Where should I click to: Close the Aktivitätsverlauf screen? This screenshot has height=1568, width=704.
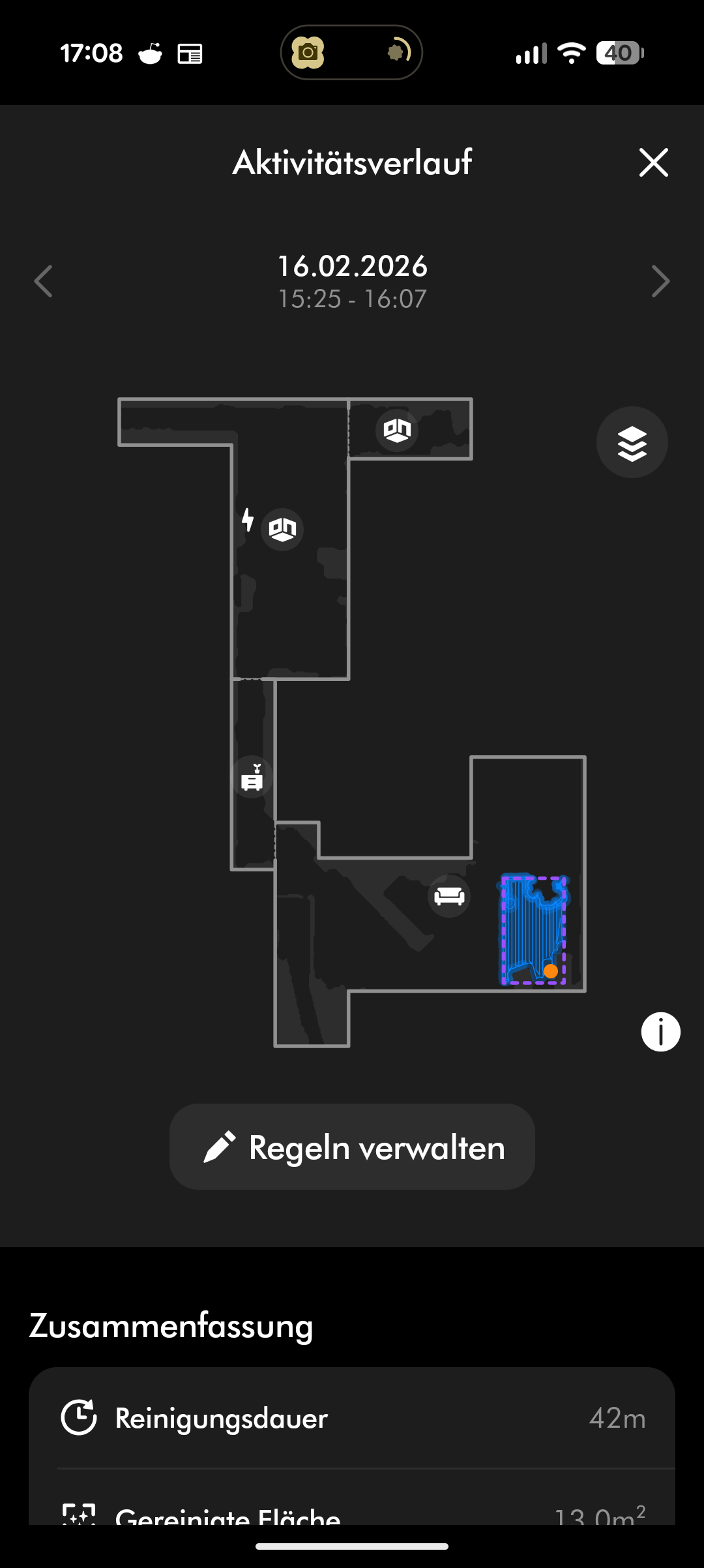tap(654, 162)
